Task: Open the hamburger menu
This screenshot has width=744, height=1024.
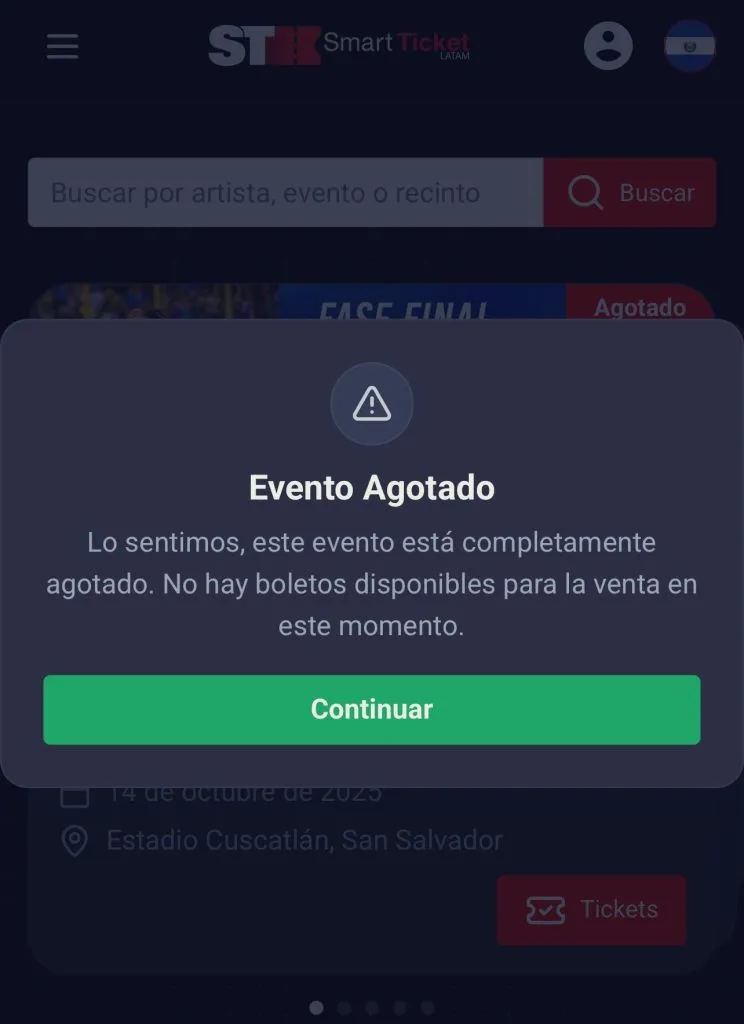Action: point(62,46)
